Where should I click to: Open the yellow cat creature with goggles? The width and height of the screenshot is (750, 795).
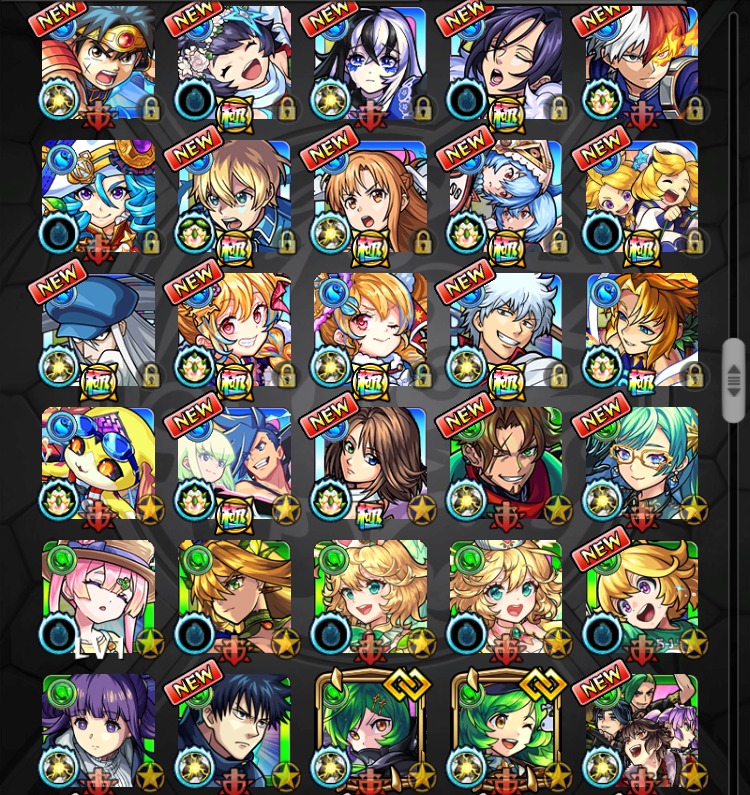[98, 463]
